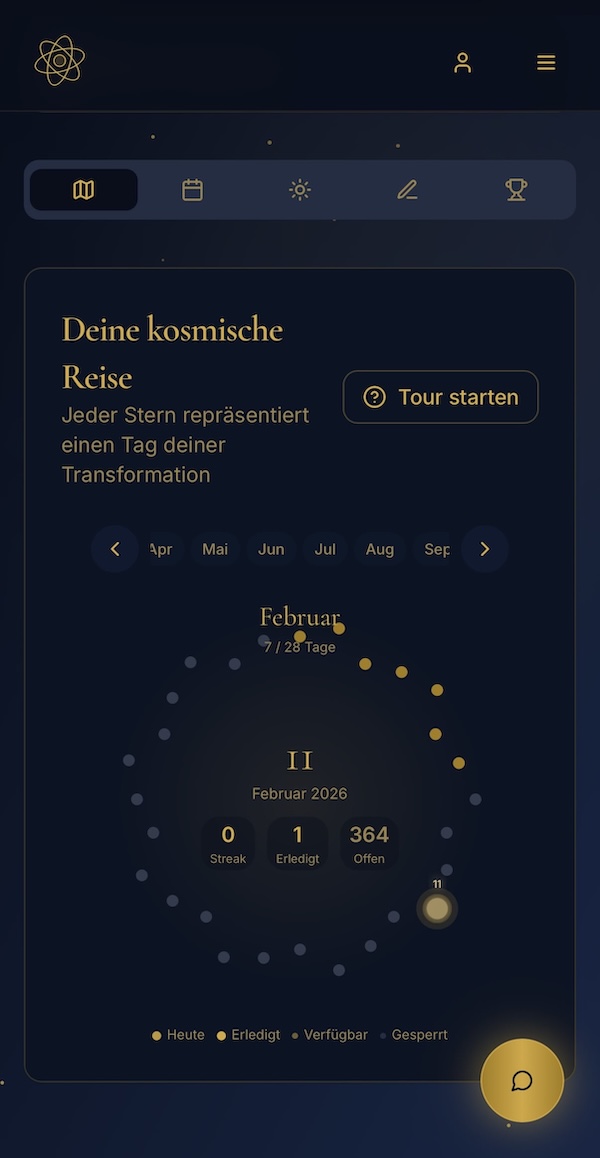This screenshot has width=600, height=1158.
Task: Tap the atom logo to go home
Action: point(60,61)
